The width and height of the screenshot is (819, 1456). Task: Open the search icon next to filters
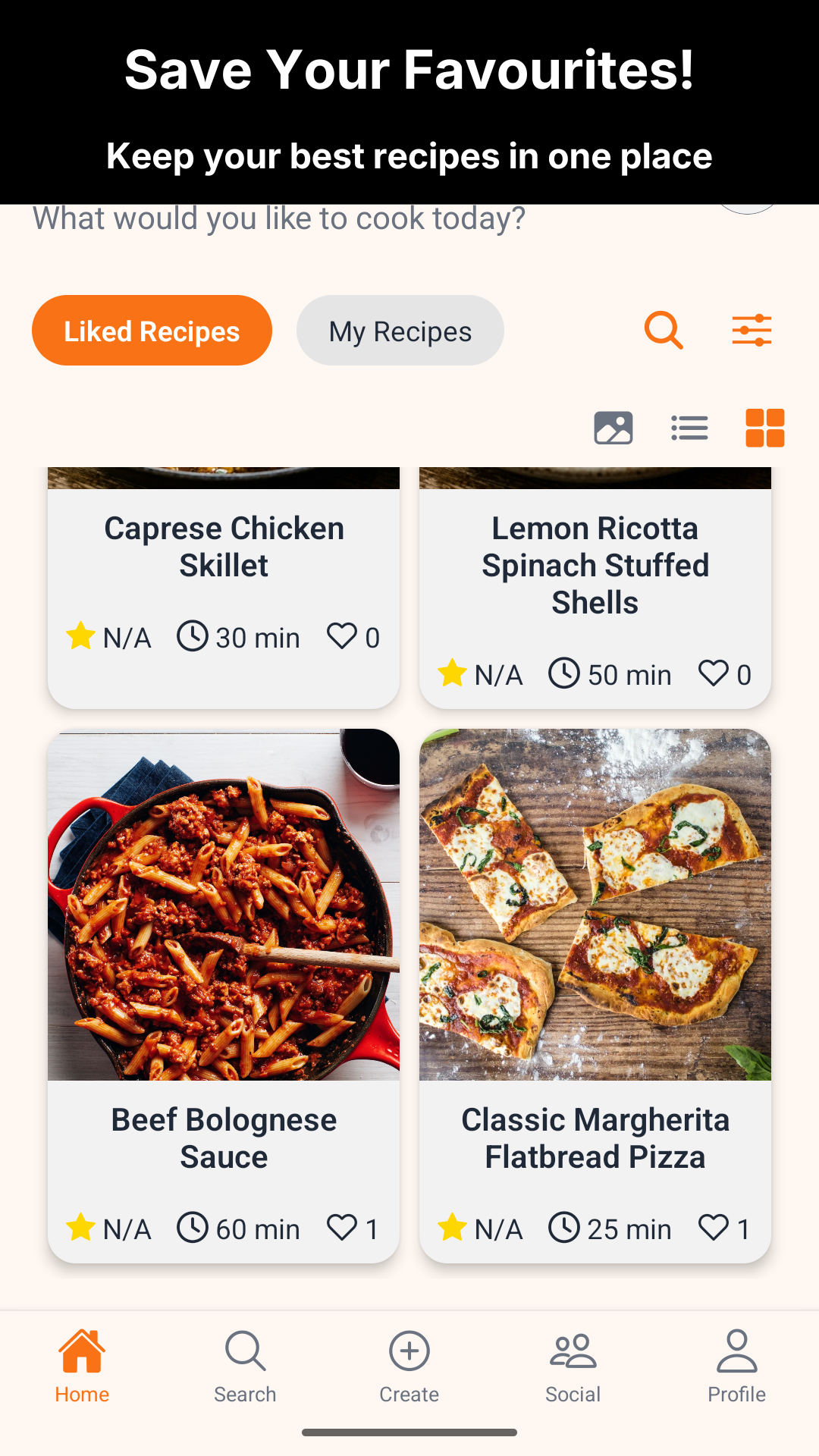point(662,330)
